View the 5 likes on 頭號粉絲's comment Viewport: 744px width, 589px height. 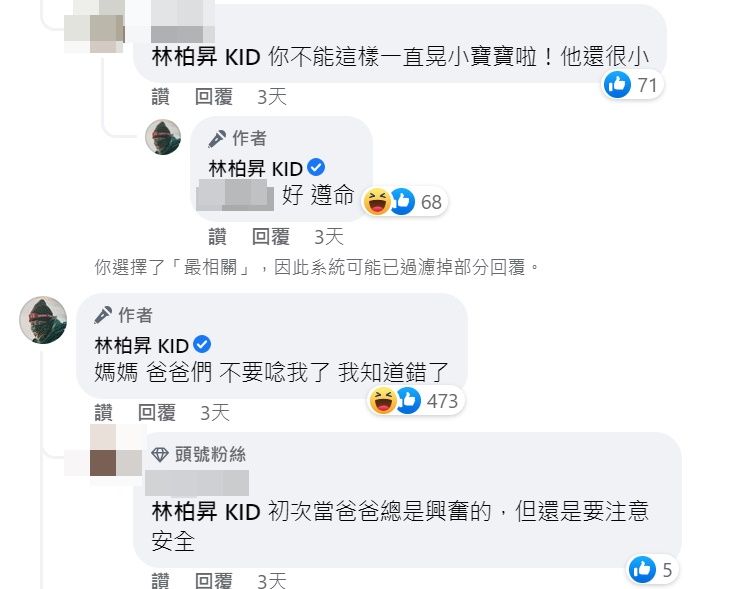(x=655, y=570)
